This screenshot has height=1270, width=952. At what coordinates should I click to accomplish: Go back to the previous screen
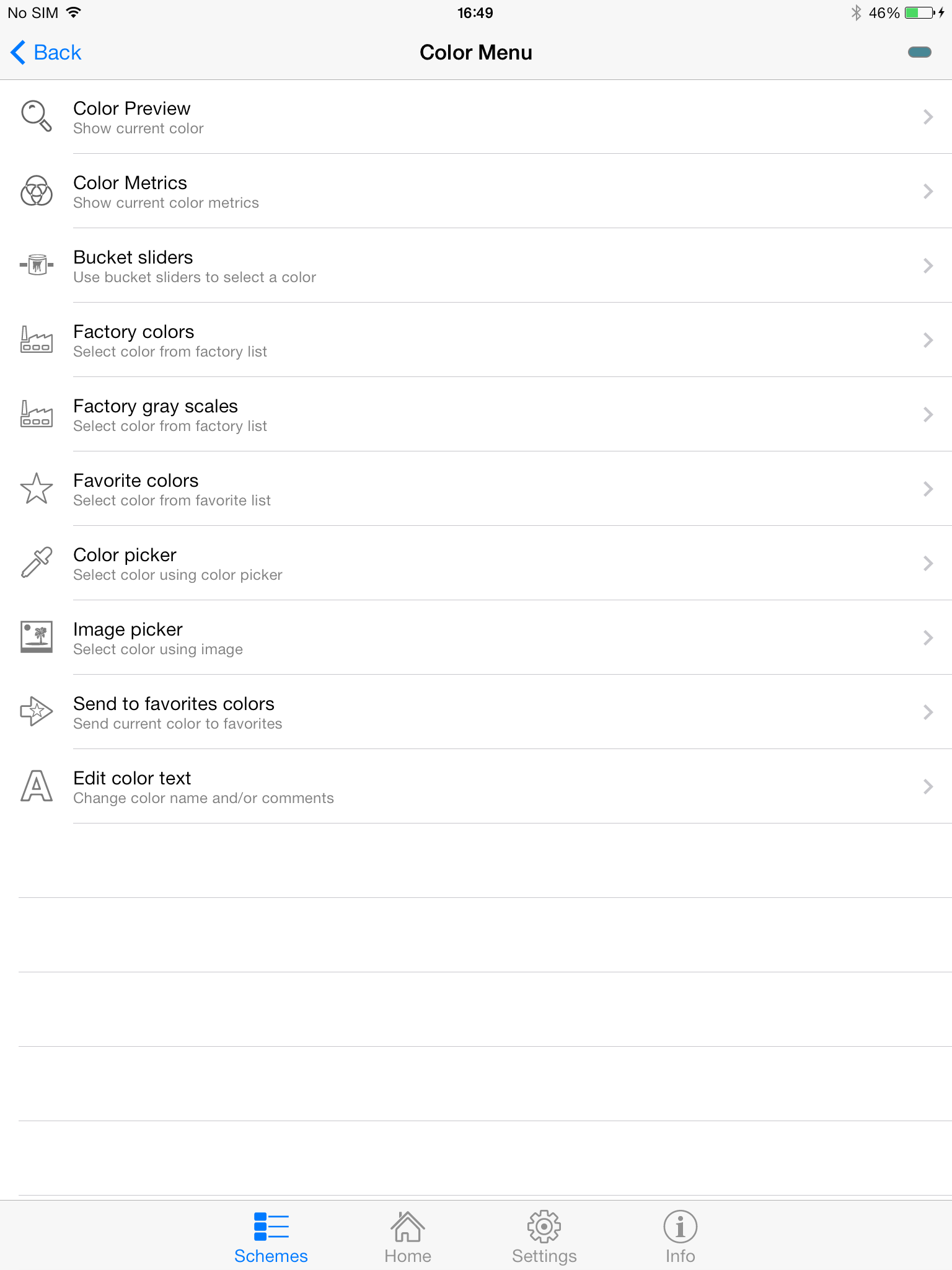pyautogui.click(x=46, y=53)
